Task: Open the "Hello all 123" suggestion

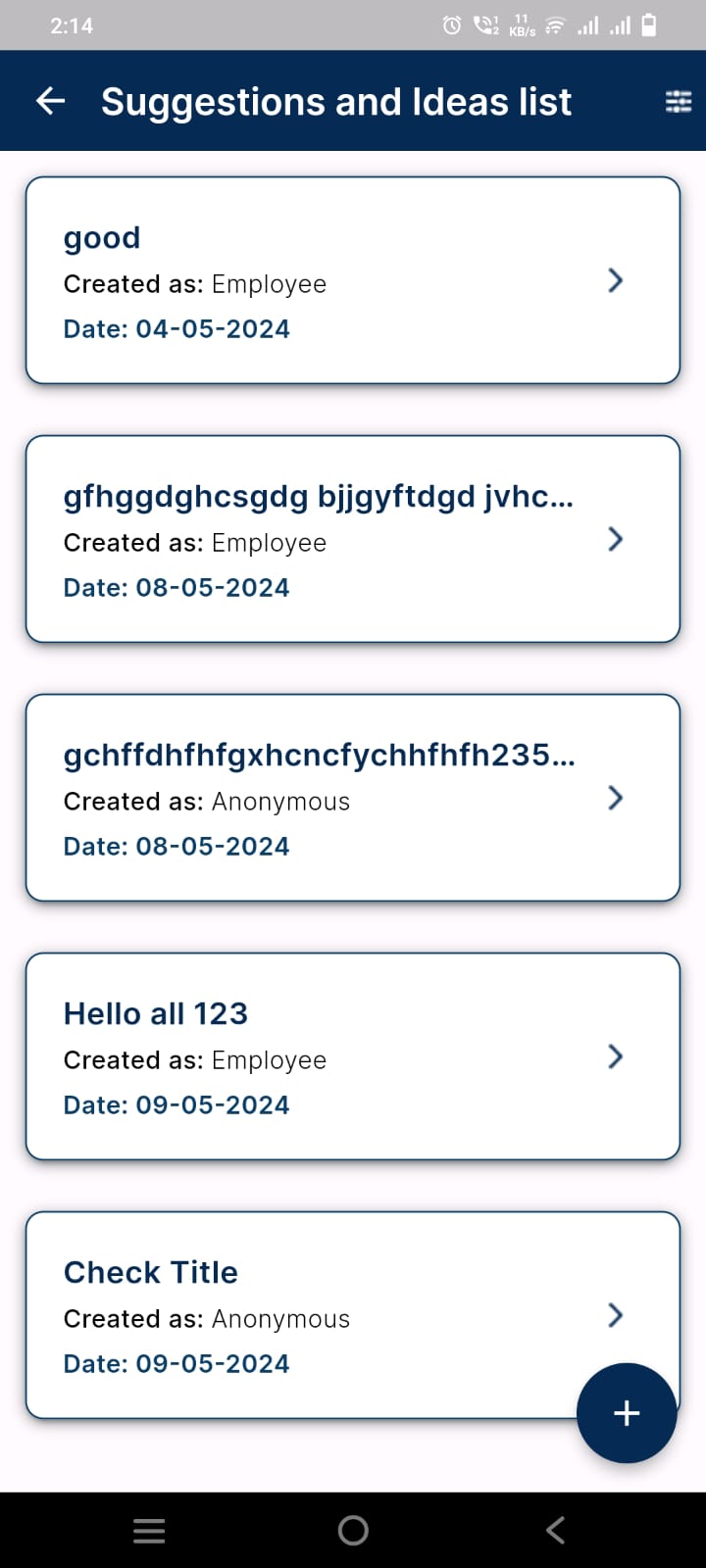Action: (x=352, y=1056)
